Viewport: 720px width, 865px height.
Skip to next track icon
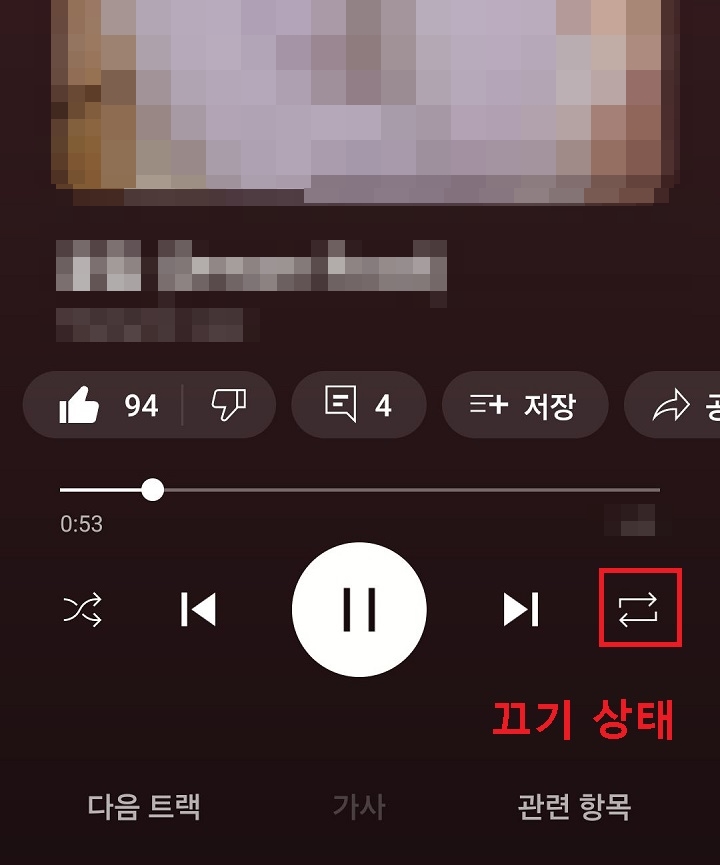coord(521,609)
